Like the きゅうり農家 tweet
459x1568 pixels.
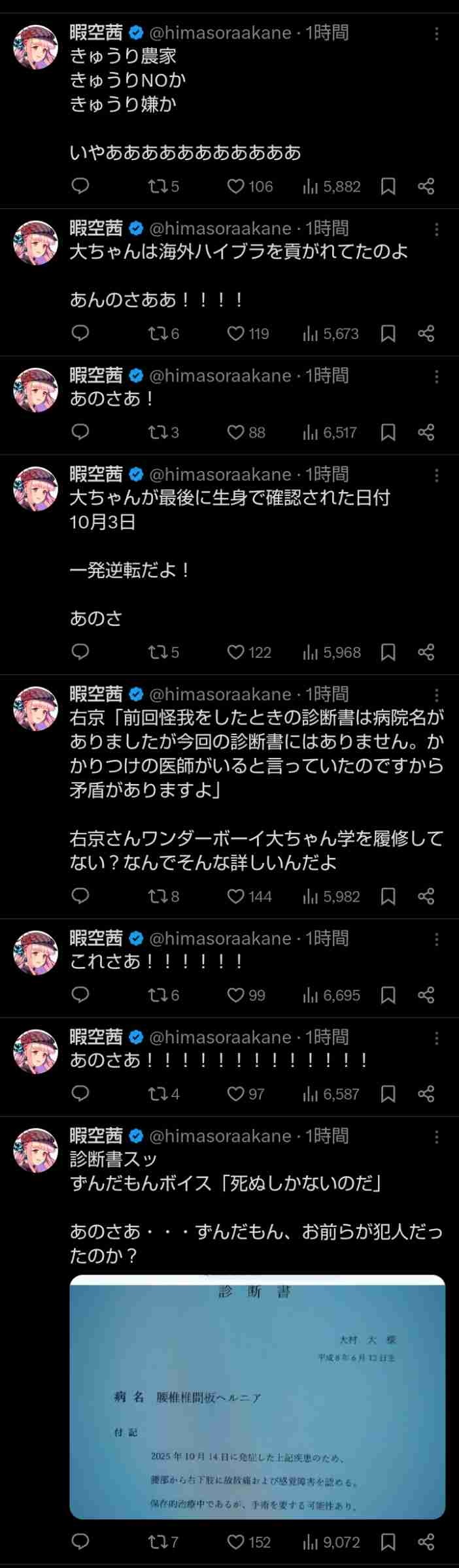pyautogui.click(x=236, y=187)
